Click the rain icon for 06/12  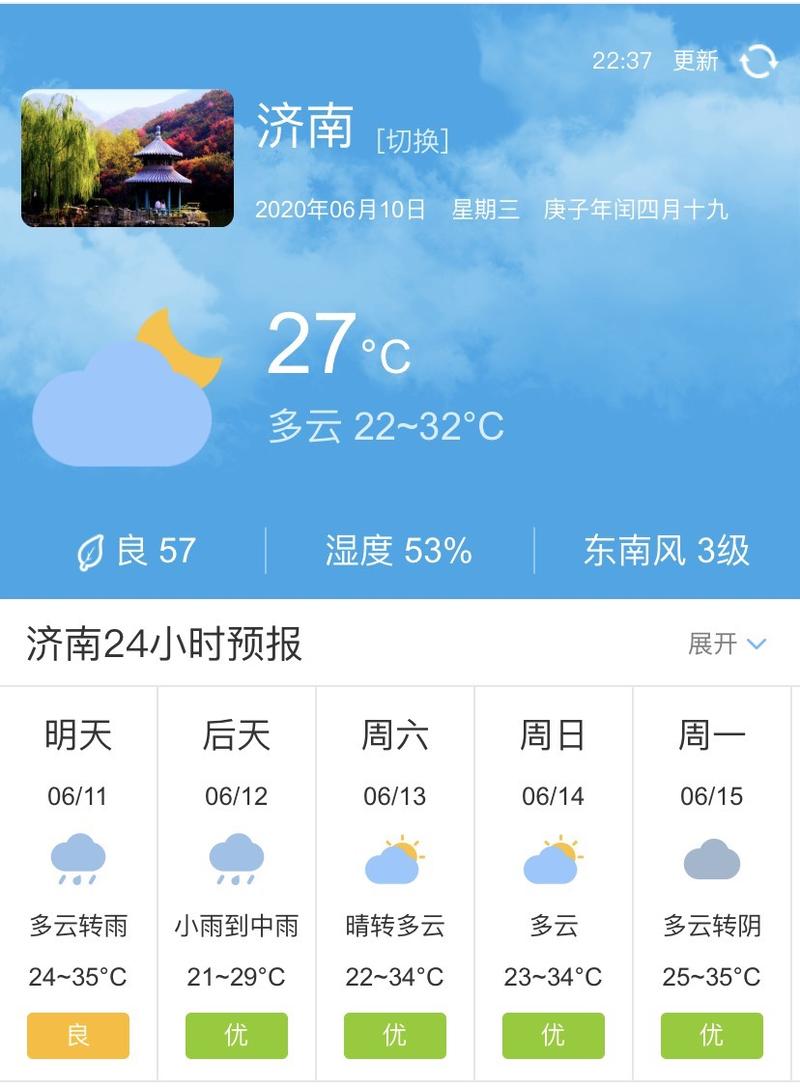[x=236, y=858]
